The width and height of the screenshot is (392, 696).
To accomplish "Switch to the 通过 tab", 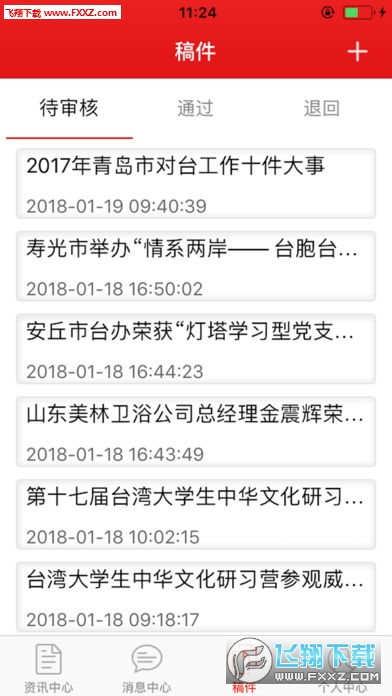I will [196, 108].
